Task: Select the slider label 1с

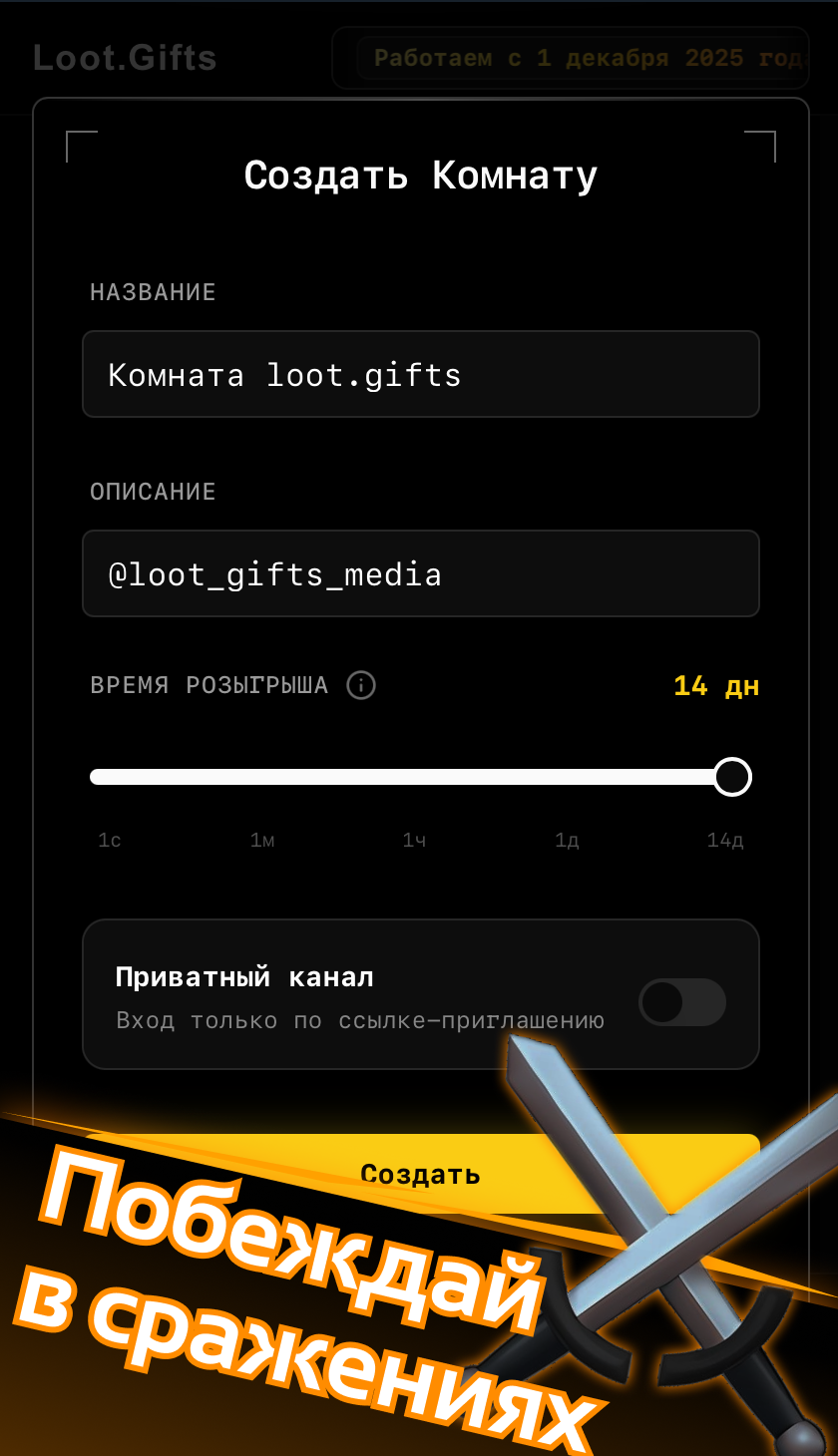Action: 109,840
